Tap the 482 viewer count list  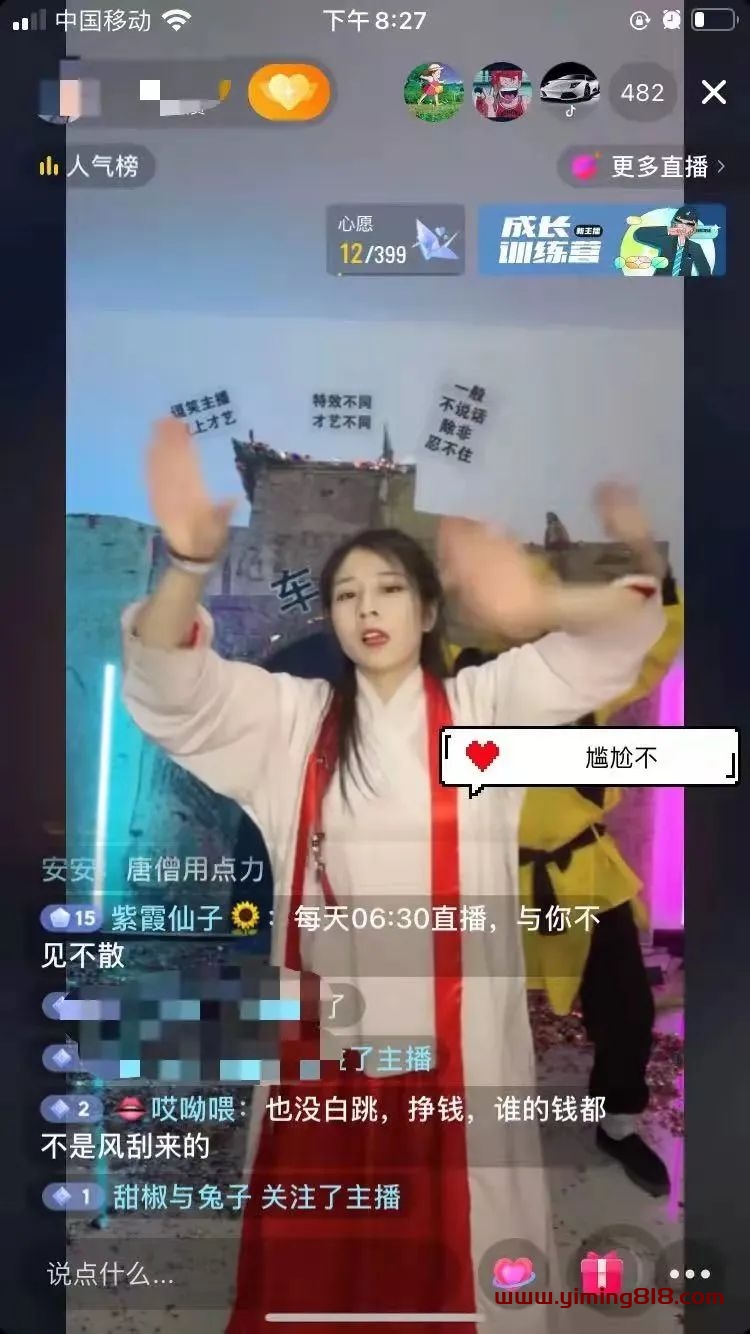[x=642, y=93]
